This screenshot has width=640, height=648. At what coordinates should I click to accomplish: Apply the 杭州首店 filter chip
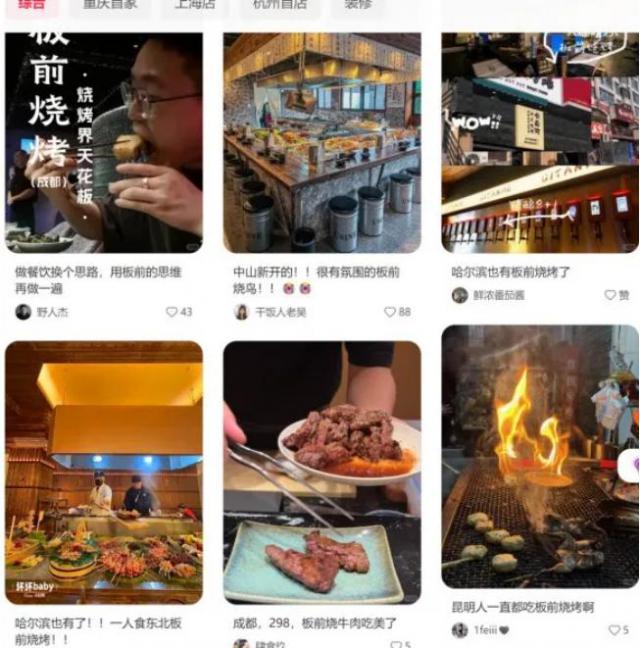(x=279, y=5)
